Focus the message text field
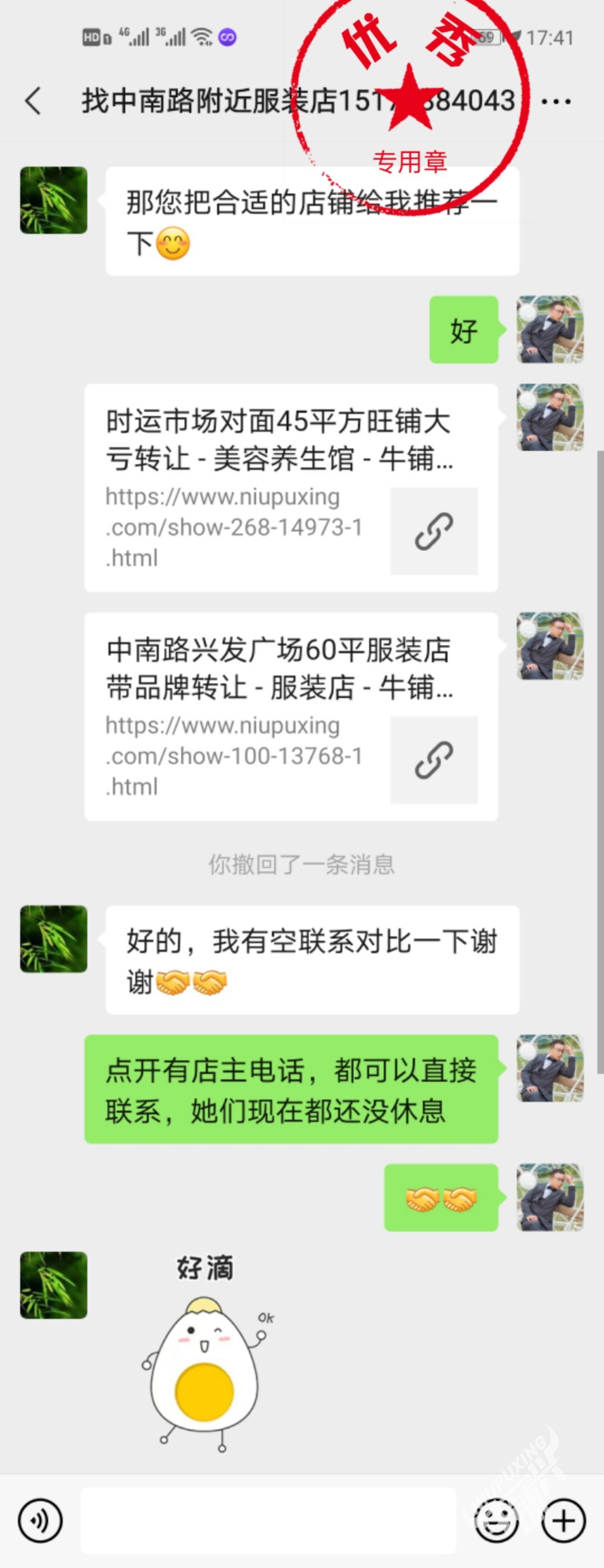The width and height of the screenshot is (604, 1568). pyautogui.click(x=268, y=1520)
